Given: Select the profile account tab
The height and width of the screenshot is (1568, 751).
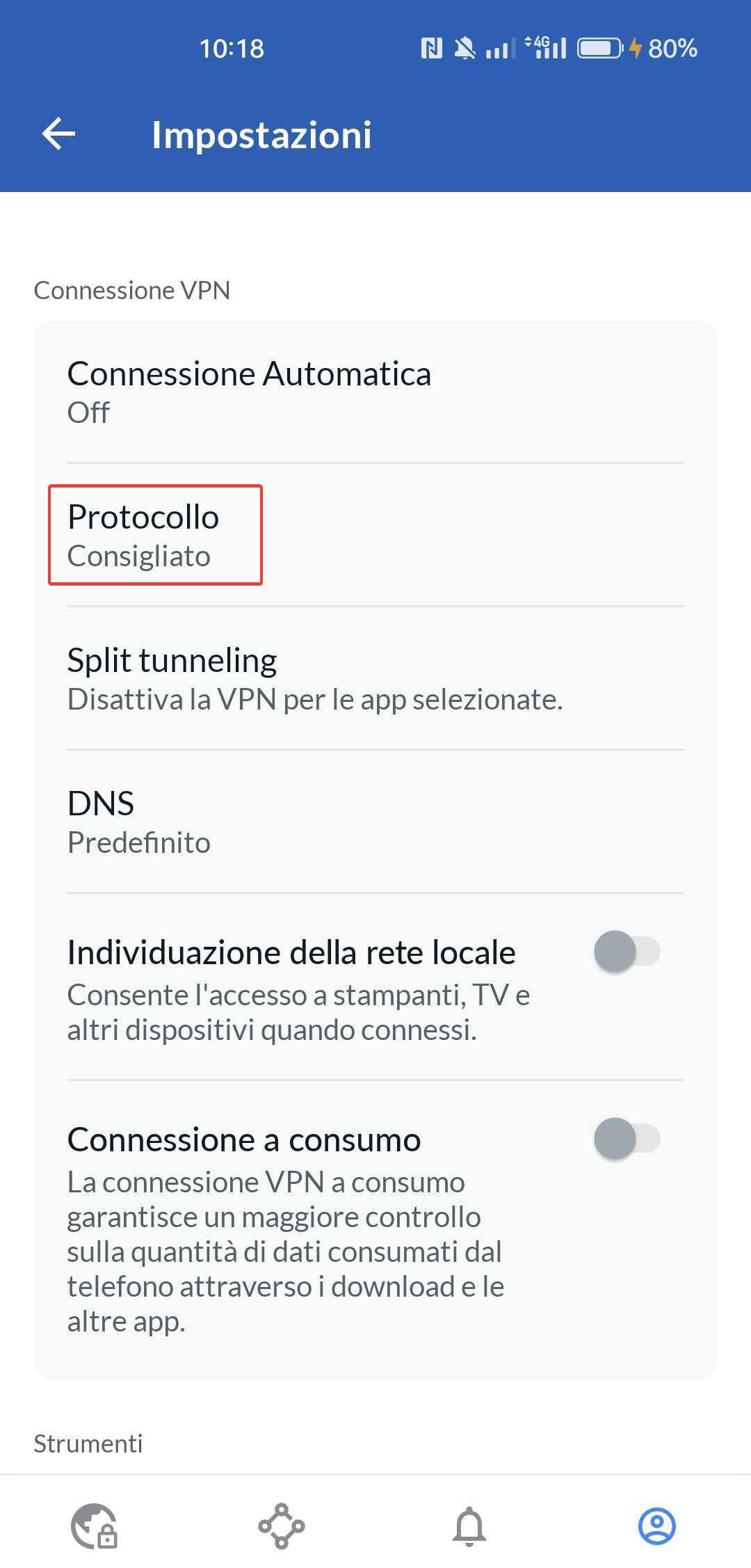Looking at the screenshot, I should [x=656, y=1526].
